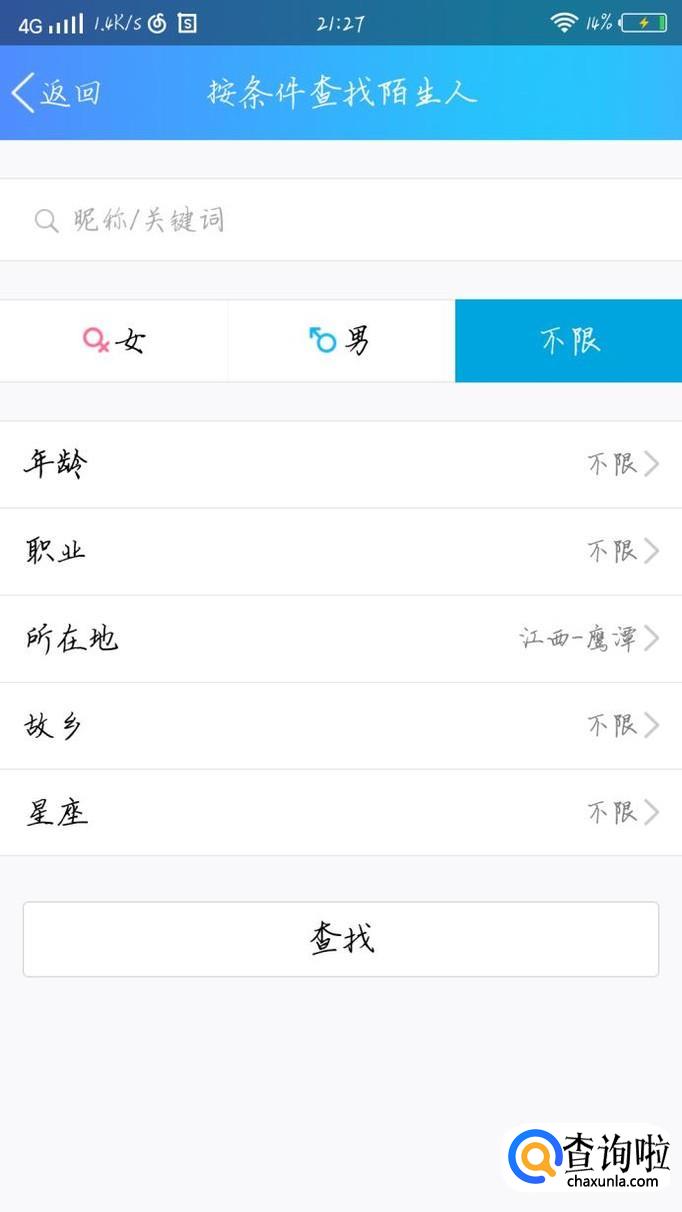The height and width of the screenshot is (1212, 682).
Task: Tap the 昵称/关键词 search field
Action: [340, 220]
